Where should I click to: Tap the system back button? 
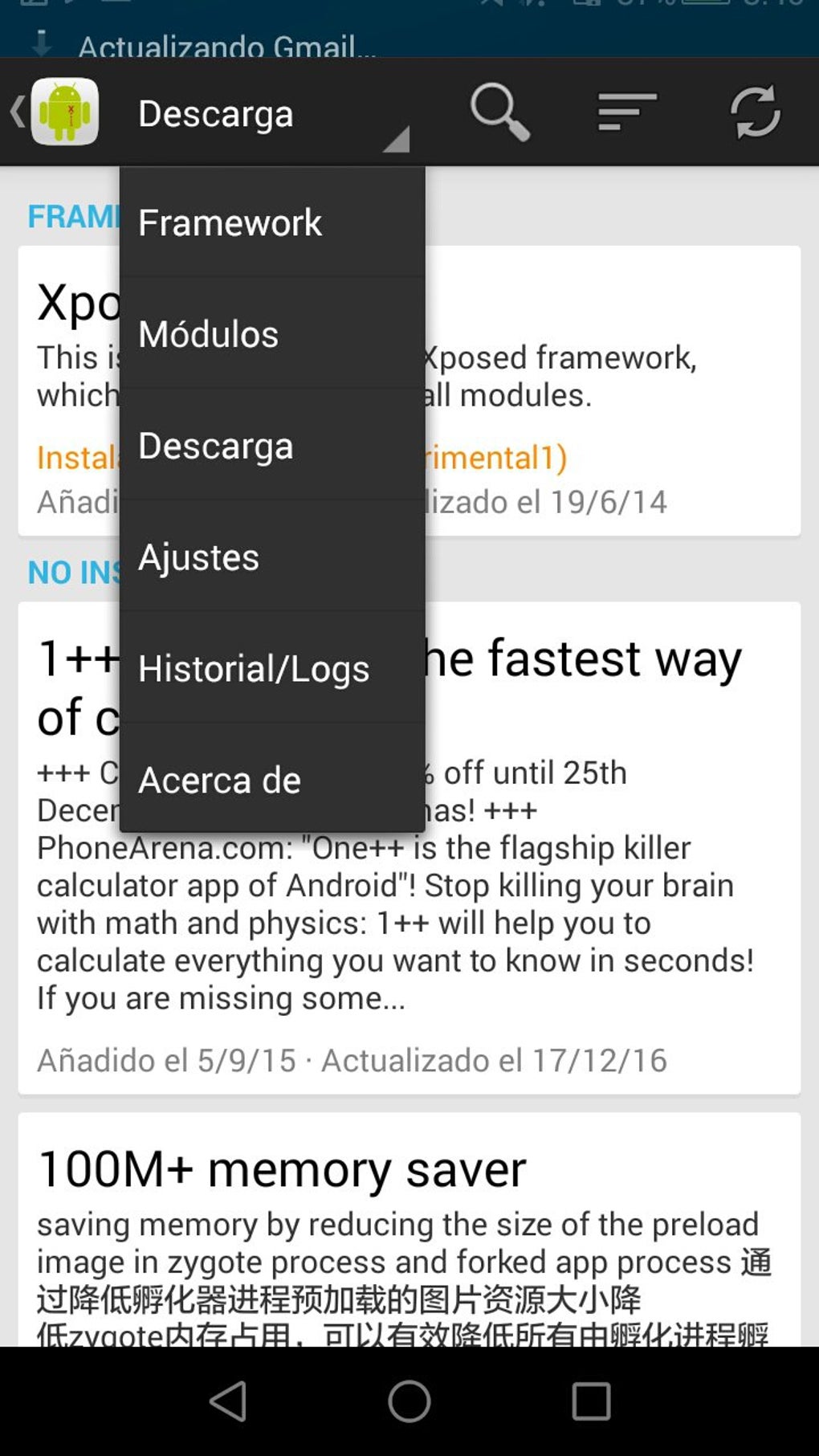pos(228,1401)
